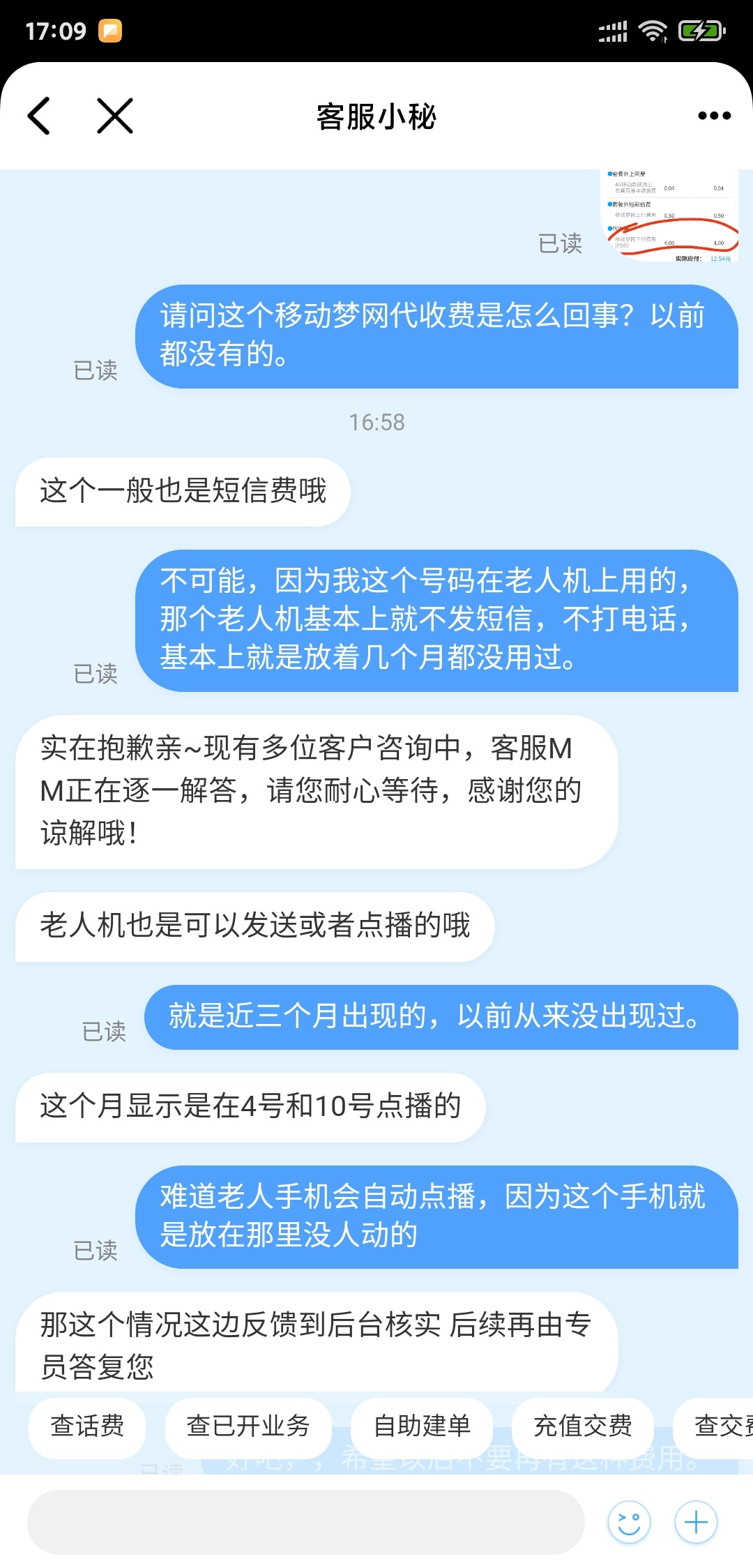Select the 查话费 quick chip
This screenshot has width=753, height=1568.
click(87, 1426)
